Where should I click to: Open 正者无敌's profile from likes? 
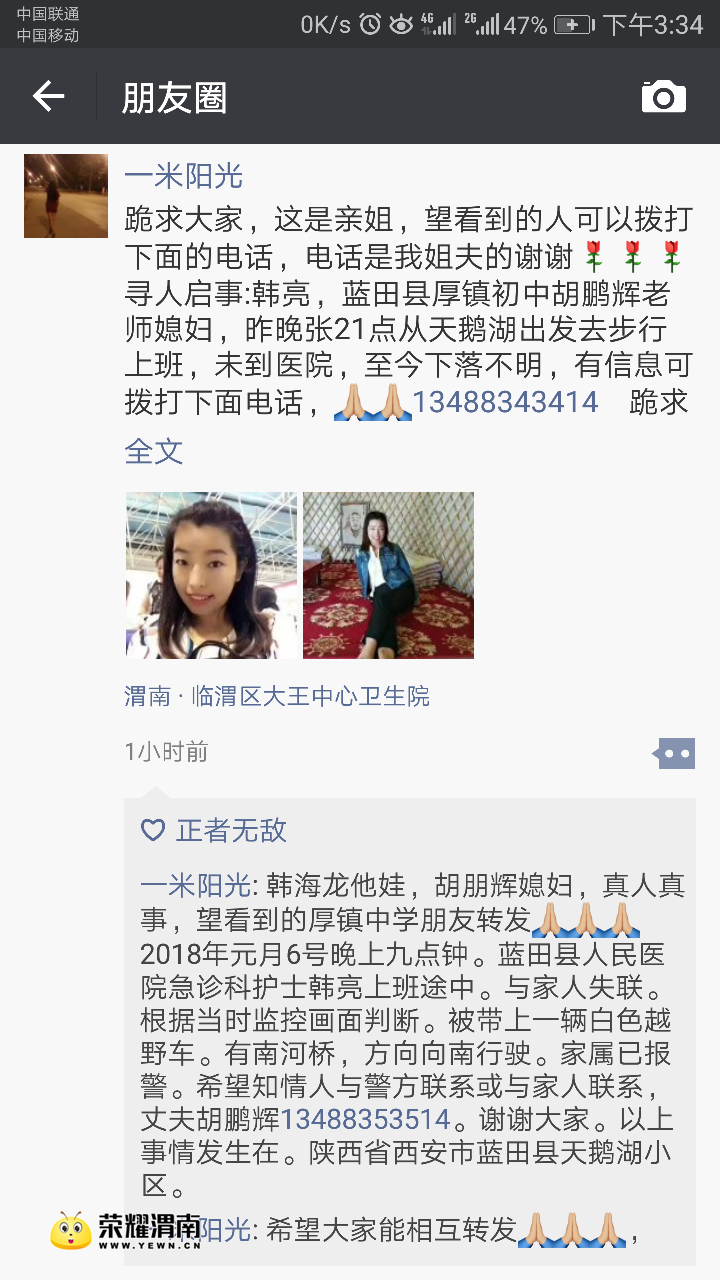pyautogui.click(x=231, y=830)
